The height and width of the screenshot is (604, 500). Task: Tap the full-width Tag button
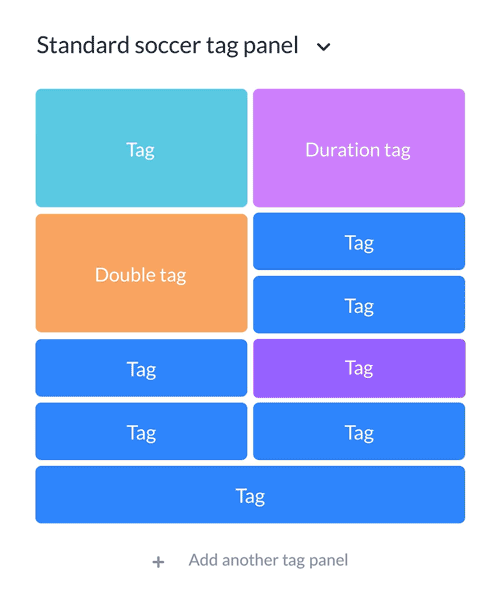[x=250, y=495]
